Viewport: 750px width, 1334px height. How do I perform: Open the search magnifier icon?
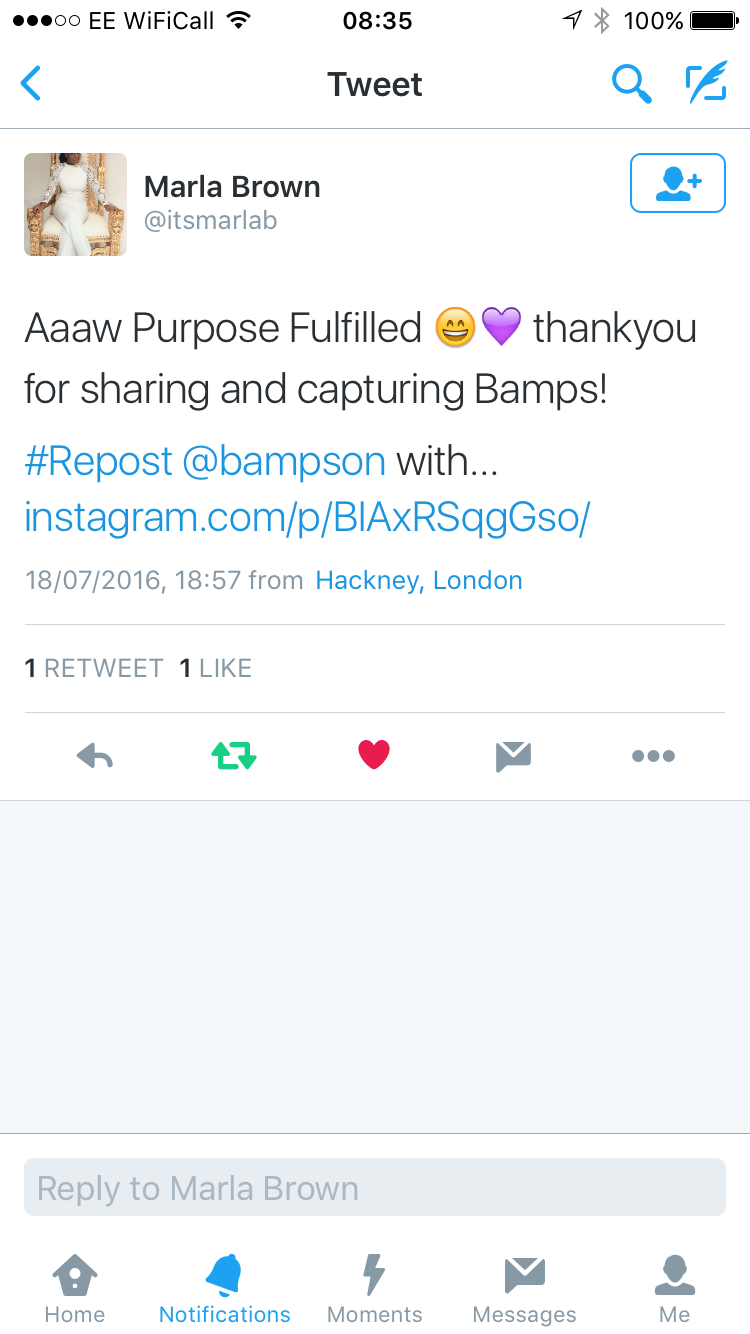click(x=631, y=84)
